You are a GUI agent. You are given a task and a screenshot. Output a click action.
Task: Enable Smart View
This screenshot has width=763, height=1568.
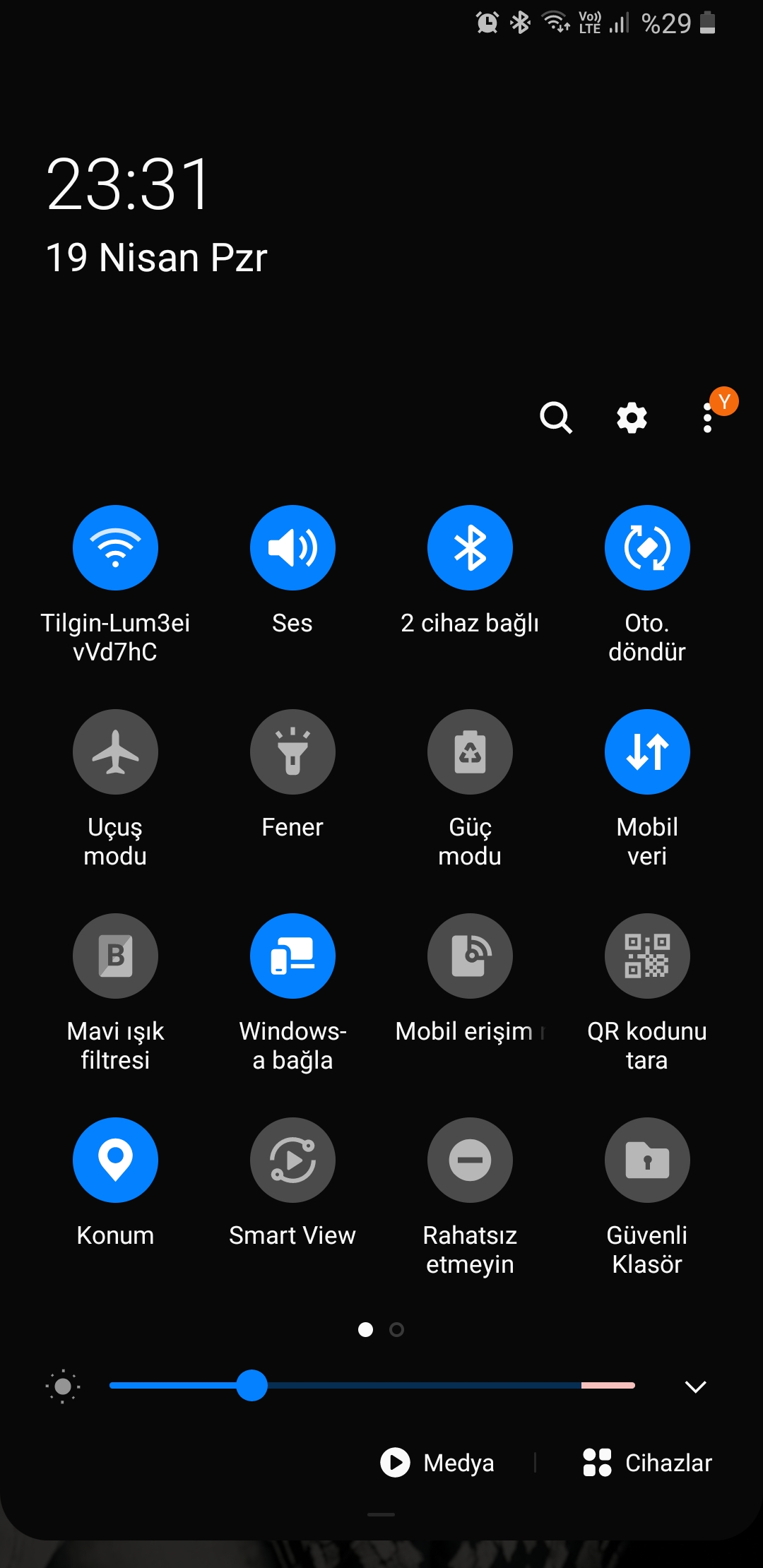coord(292,1160)
